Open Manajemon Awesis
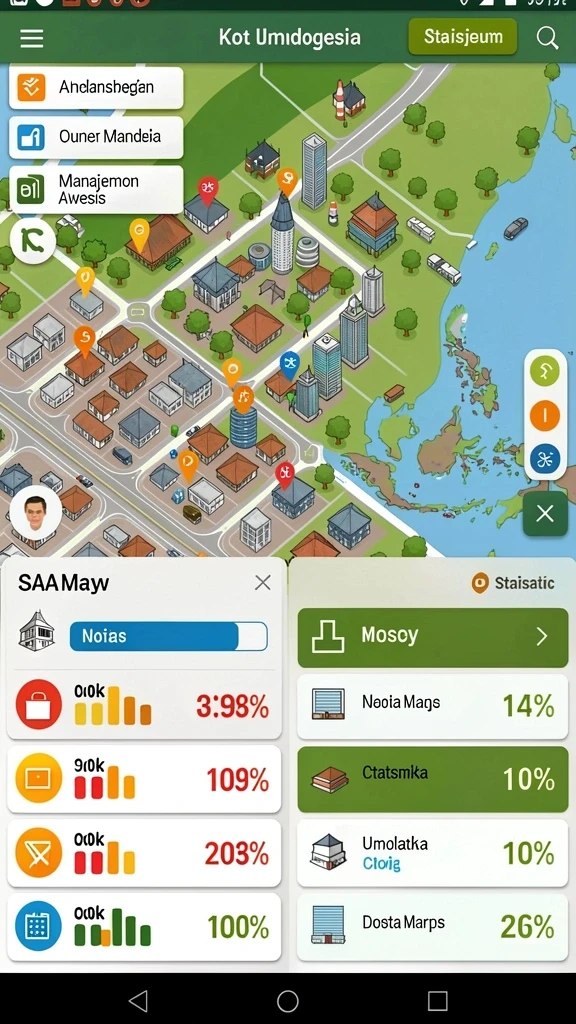The width and height of the screenshot is (576, 1024). (x=96, y=189)
